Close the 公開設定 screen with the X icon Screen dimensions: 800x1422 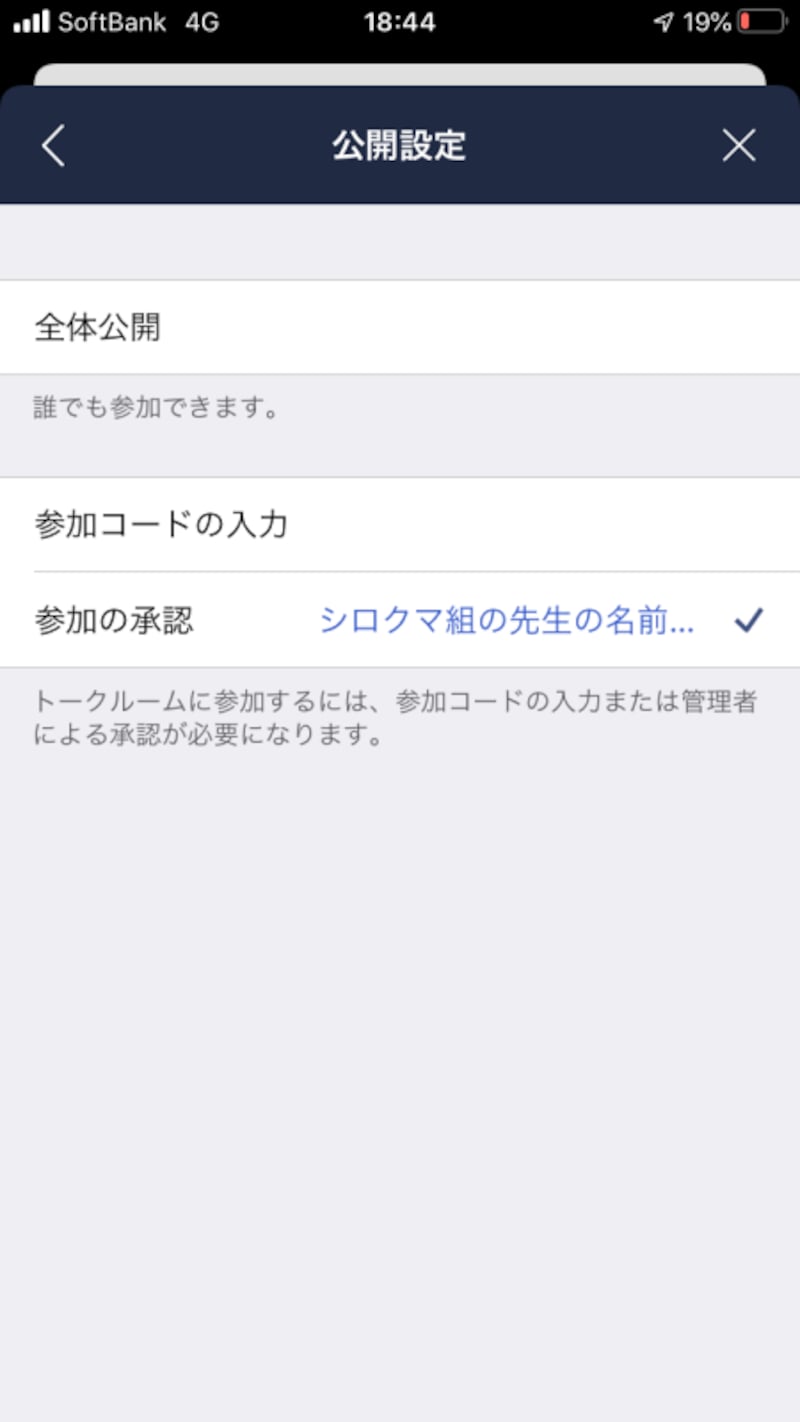coord(739,145)
